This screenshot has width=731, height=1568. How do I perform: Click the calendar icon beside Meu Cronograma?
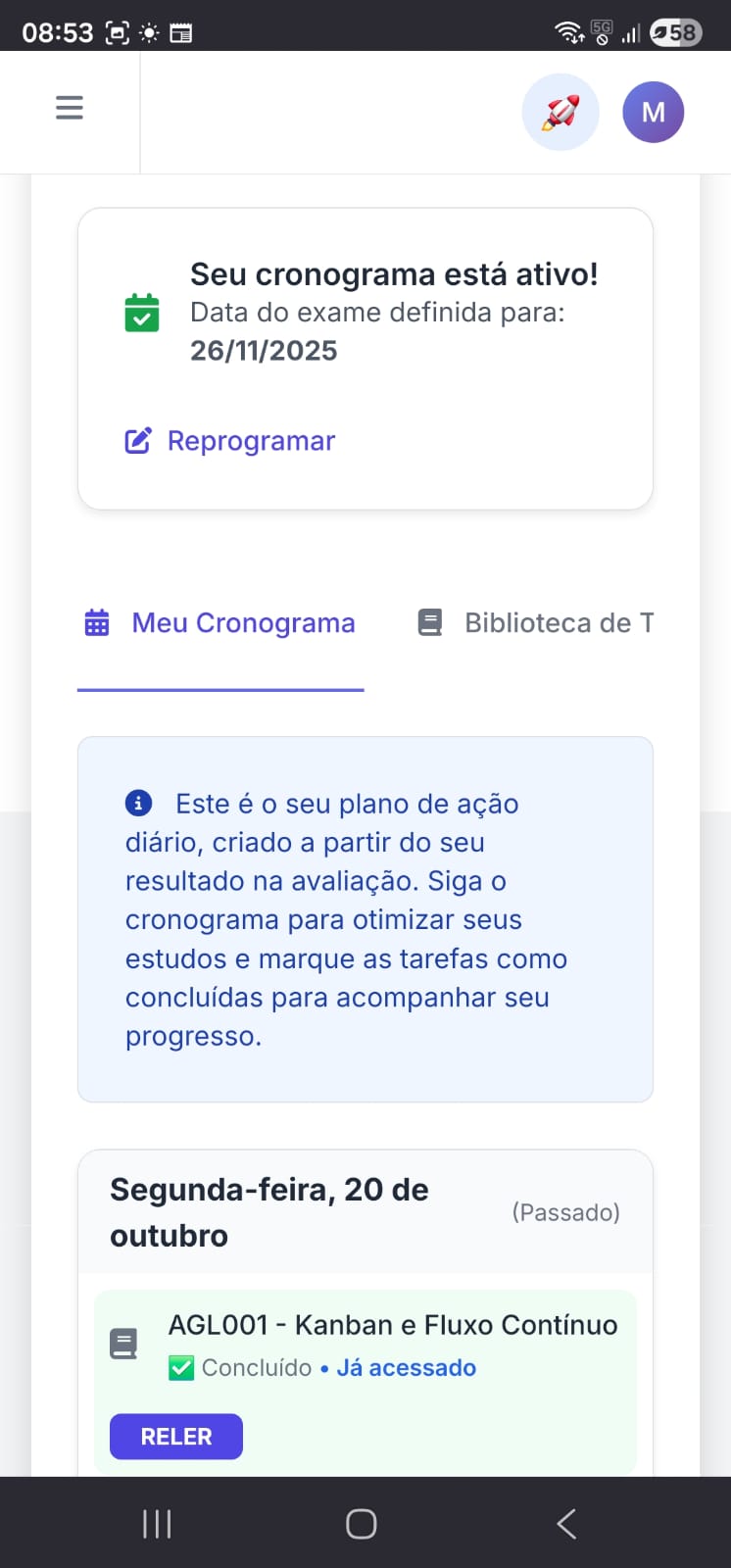[x=95, y=622]
